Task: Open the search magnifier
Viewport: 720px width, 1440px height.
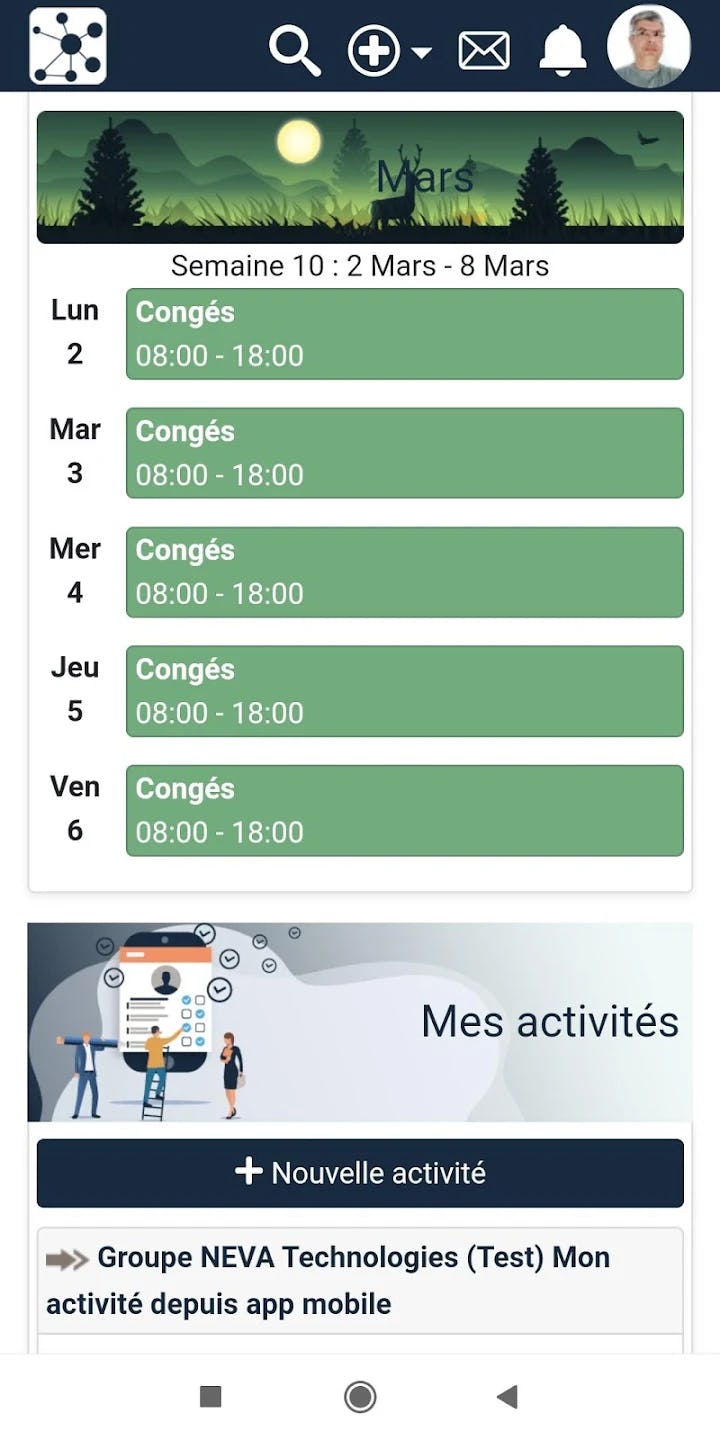Action: click(294, 49)
